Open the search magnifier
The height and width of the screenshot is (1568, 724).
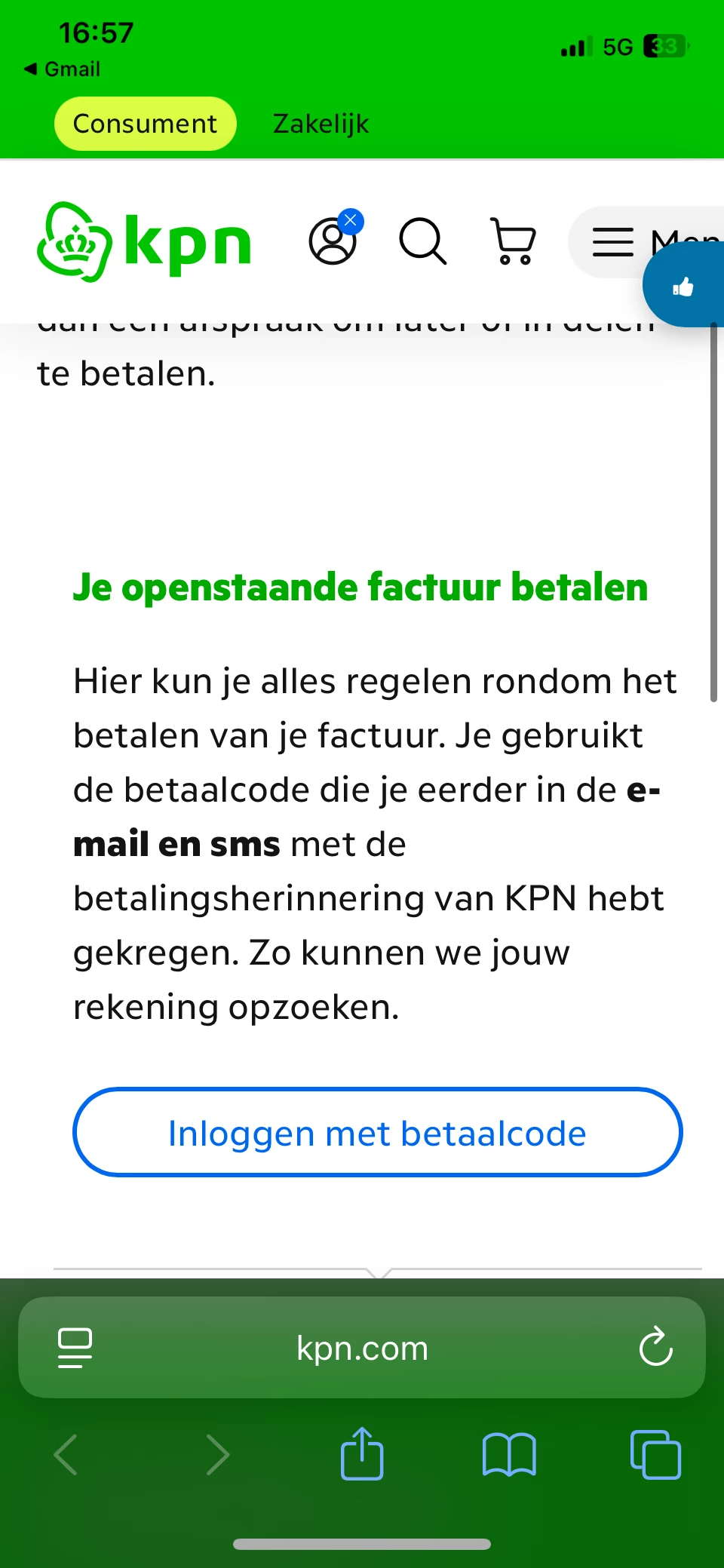click(x=423, y=241)
